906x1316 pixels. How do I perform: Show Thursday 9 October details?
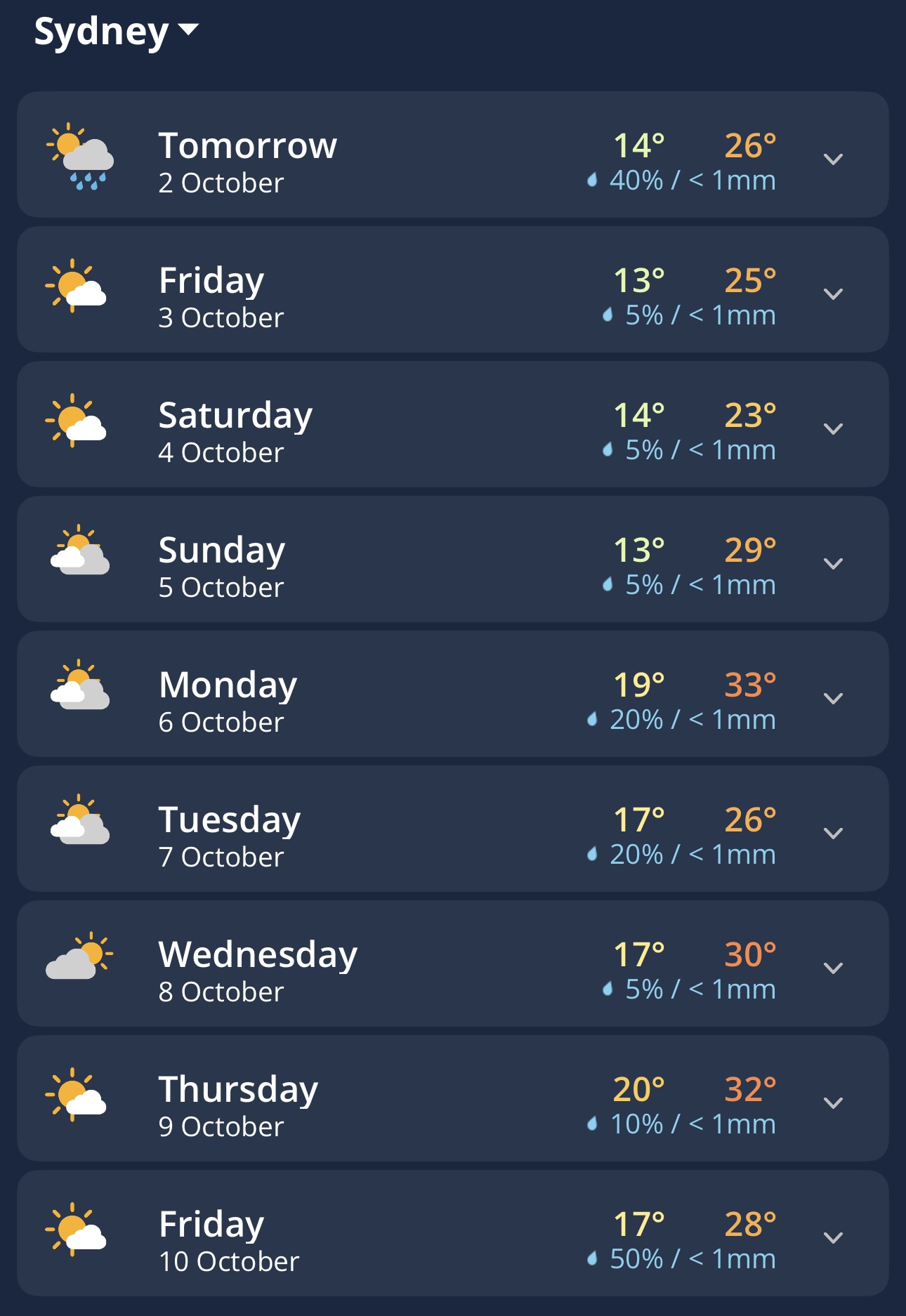point(833,1103)
